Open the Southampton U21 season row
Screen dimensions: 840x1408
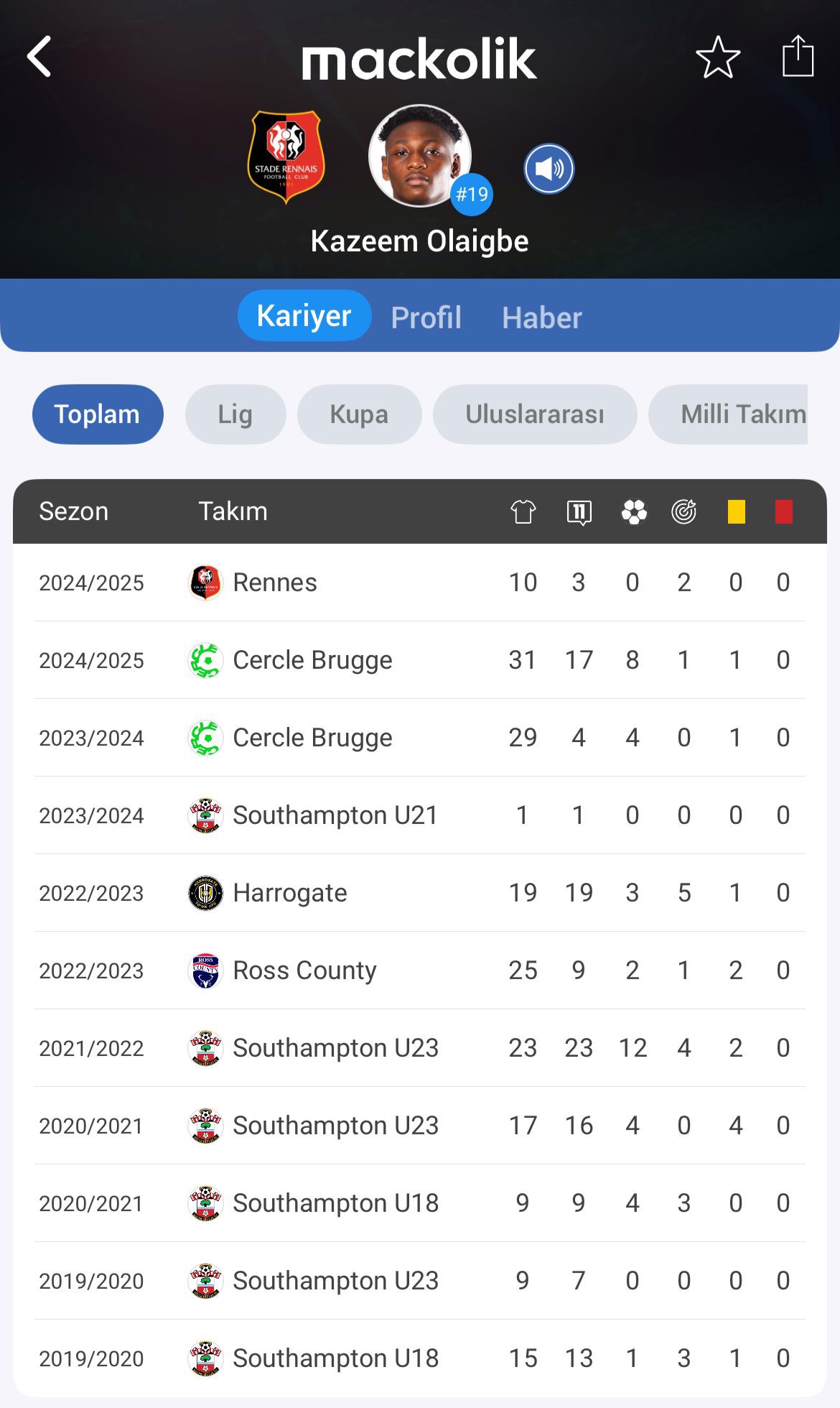[x=420, y=815]
